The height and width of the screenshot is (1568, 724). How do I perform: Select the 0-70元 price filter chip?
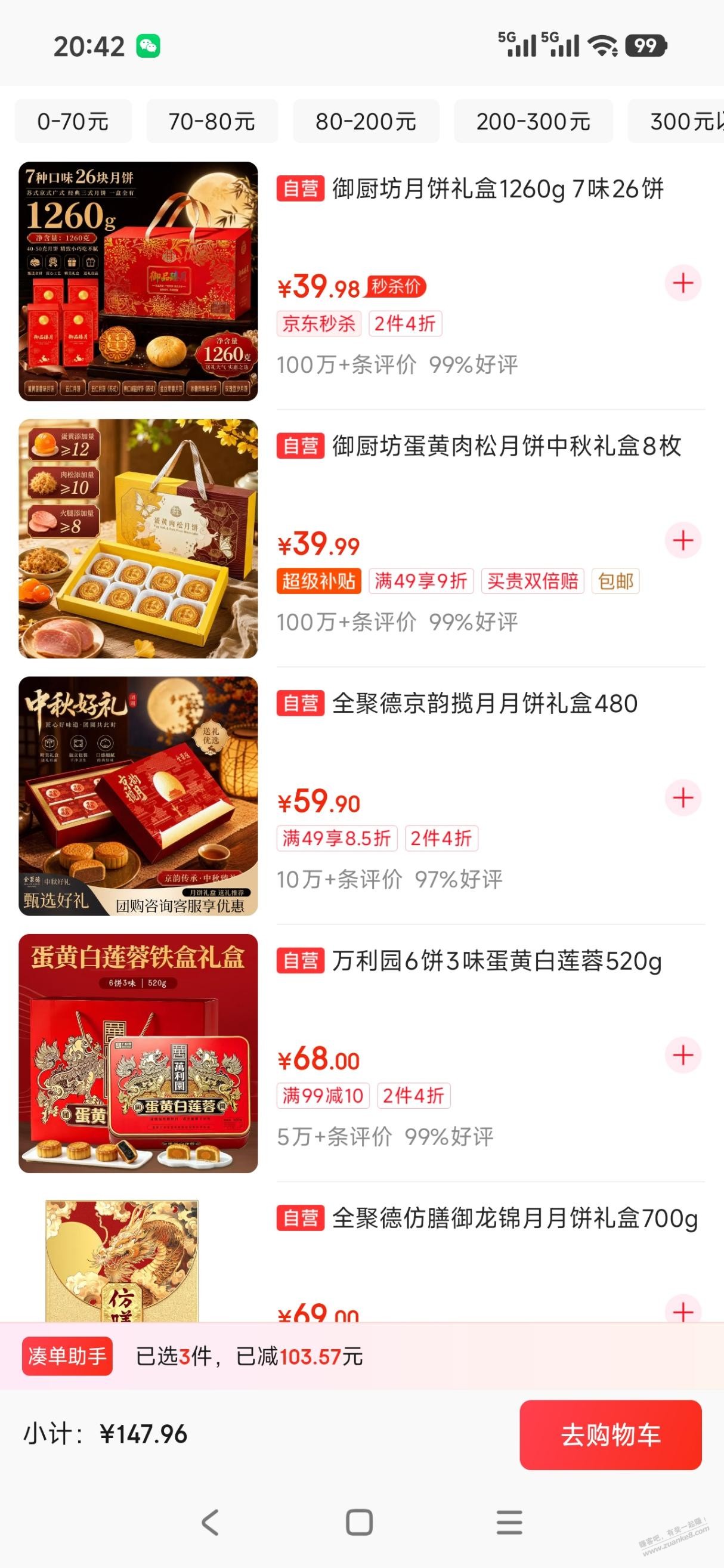coord(73,122)
